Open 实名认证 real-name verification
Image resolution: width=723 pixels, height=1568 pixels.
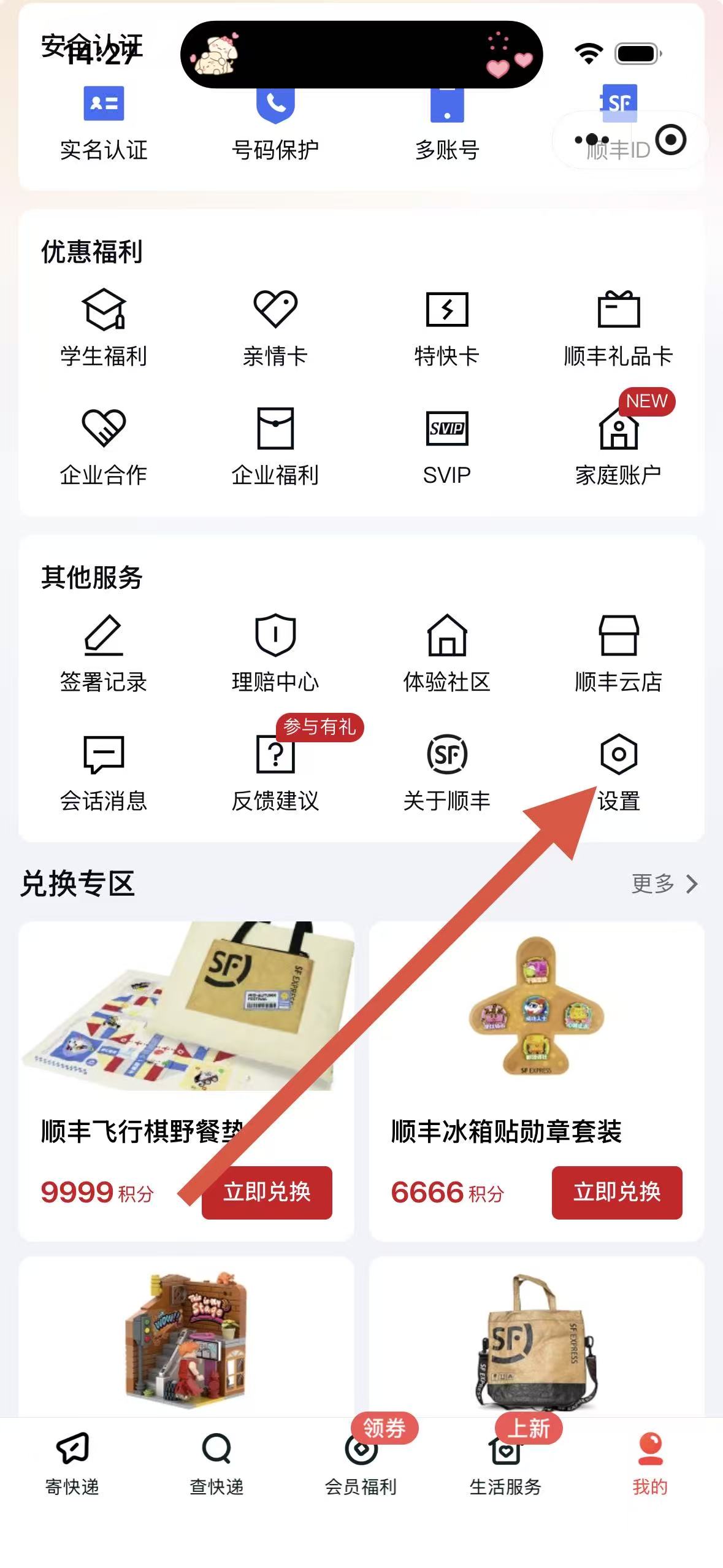(104, 123)
